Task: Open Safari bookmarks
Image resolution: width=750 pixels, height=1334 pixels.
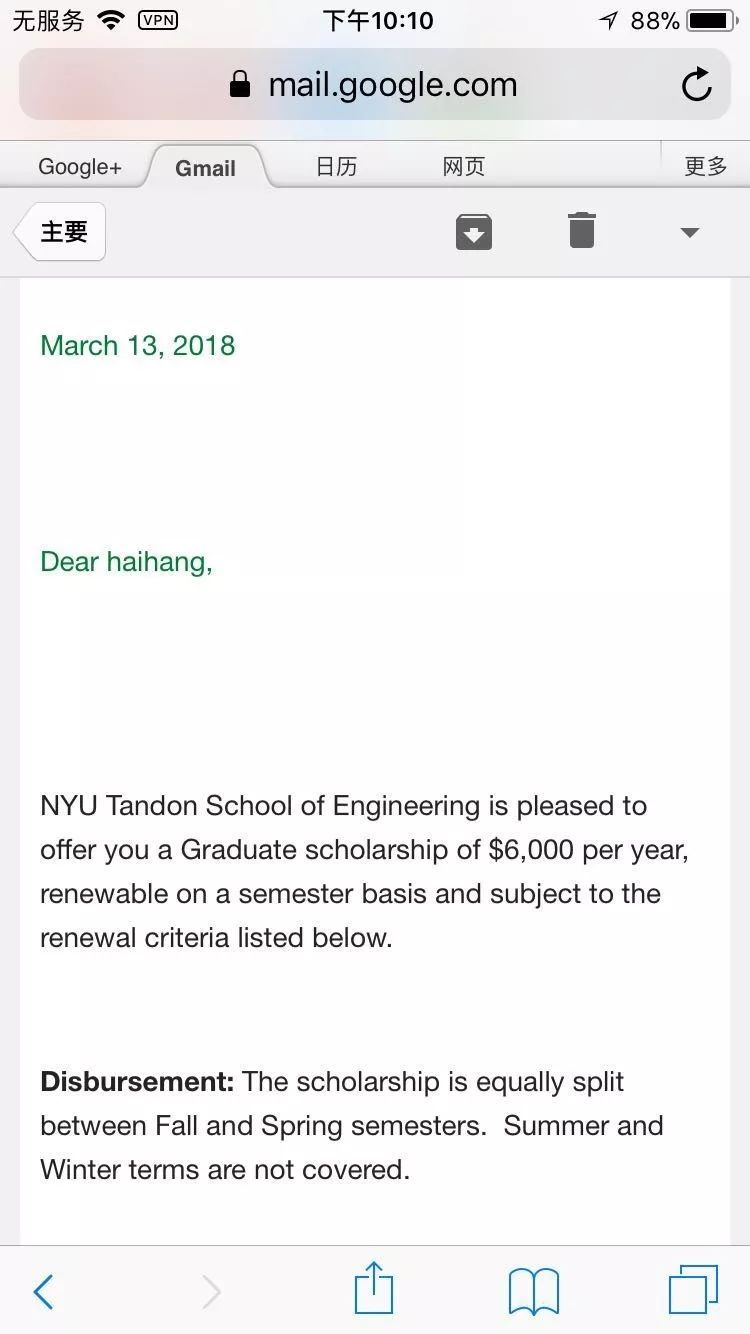Action: 534,1291
